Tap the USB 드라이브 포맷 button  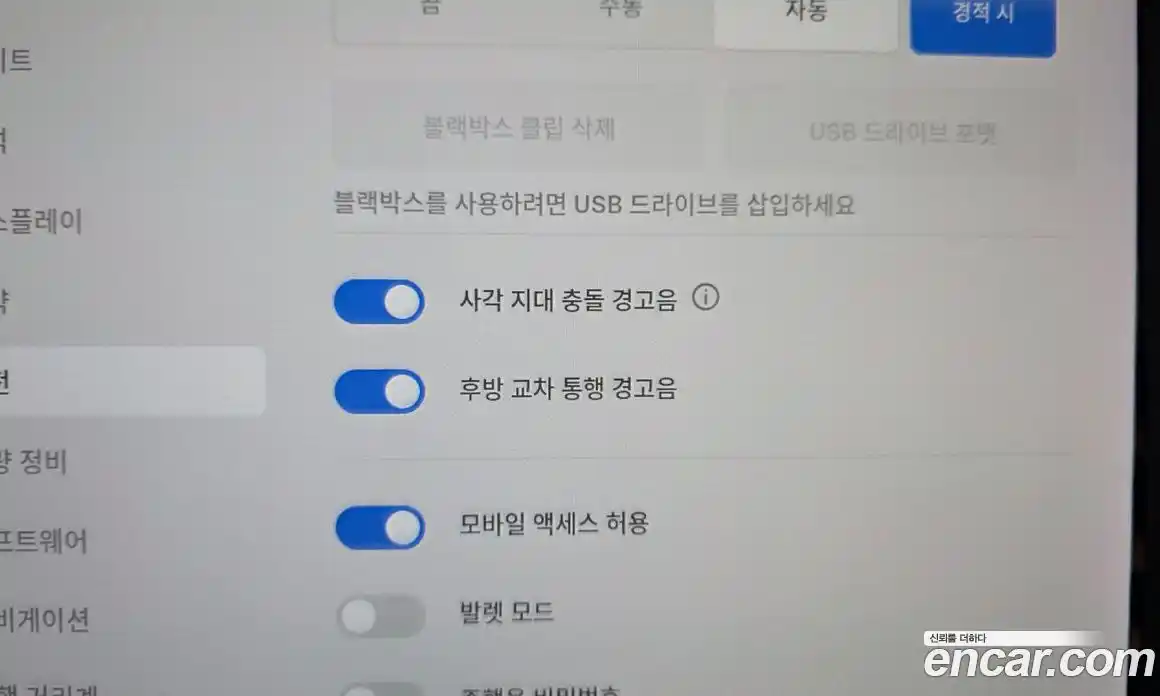click(x=902, y=132)
